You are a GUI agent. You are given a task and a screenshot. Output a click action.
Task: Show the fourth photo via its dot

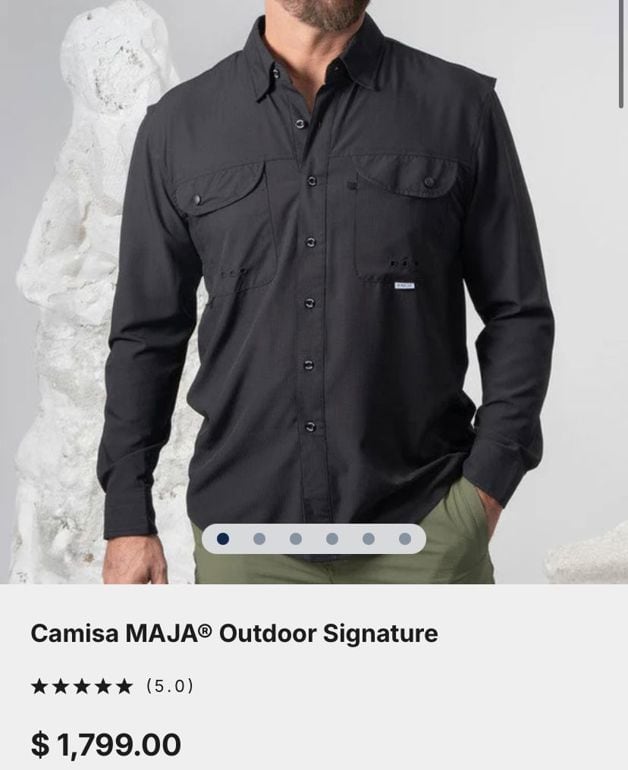click(x=332, y=539)
